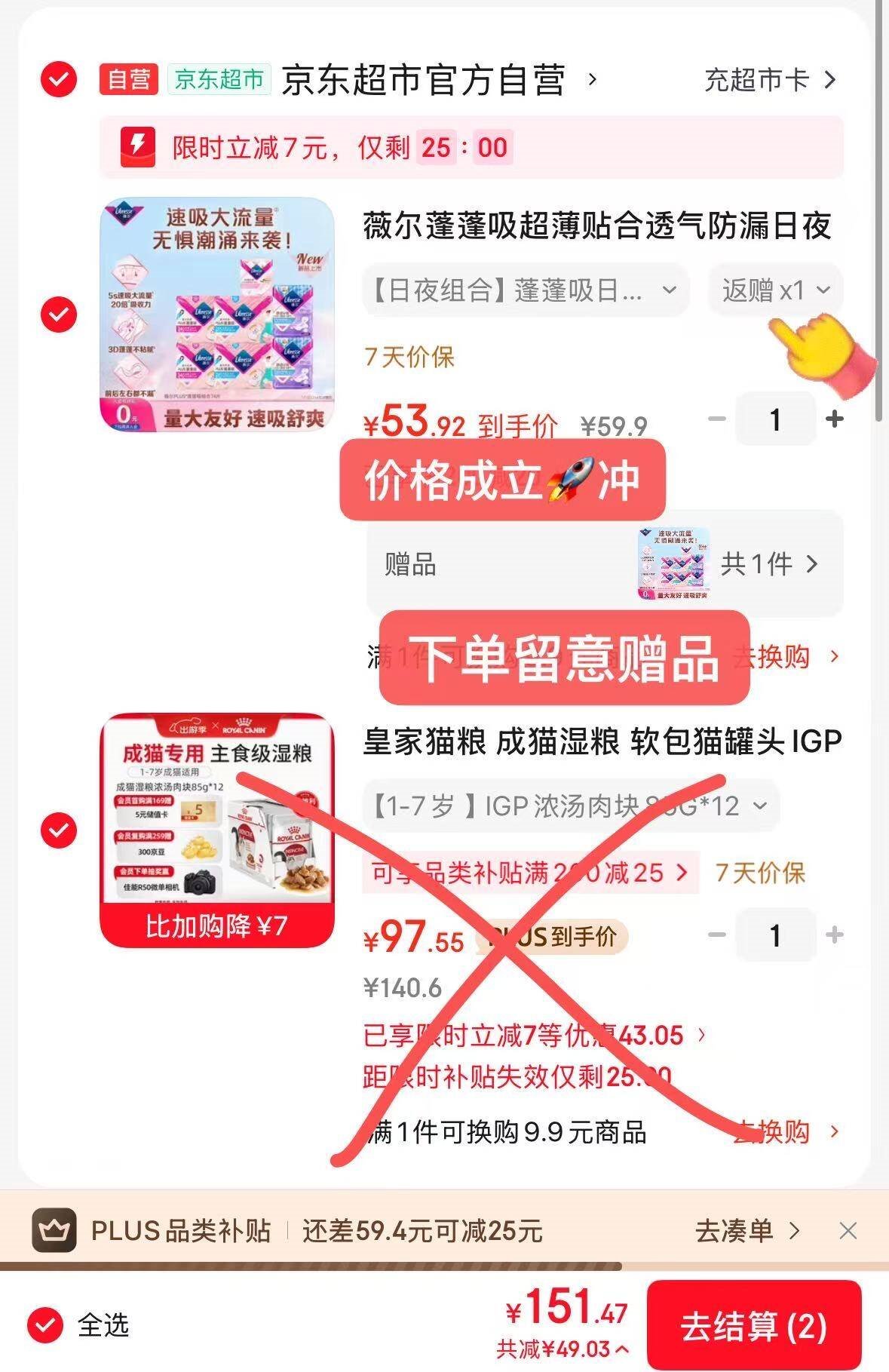Increase quantity of 皇家猫粮 item
Screen dimensions: 889x1372
click(x=834, y=935)
